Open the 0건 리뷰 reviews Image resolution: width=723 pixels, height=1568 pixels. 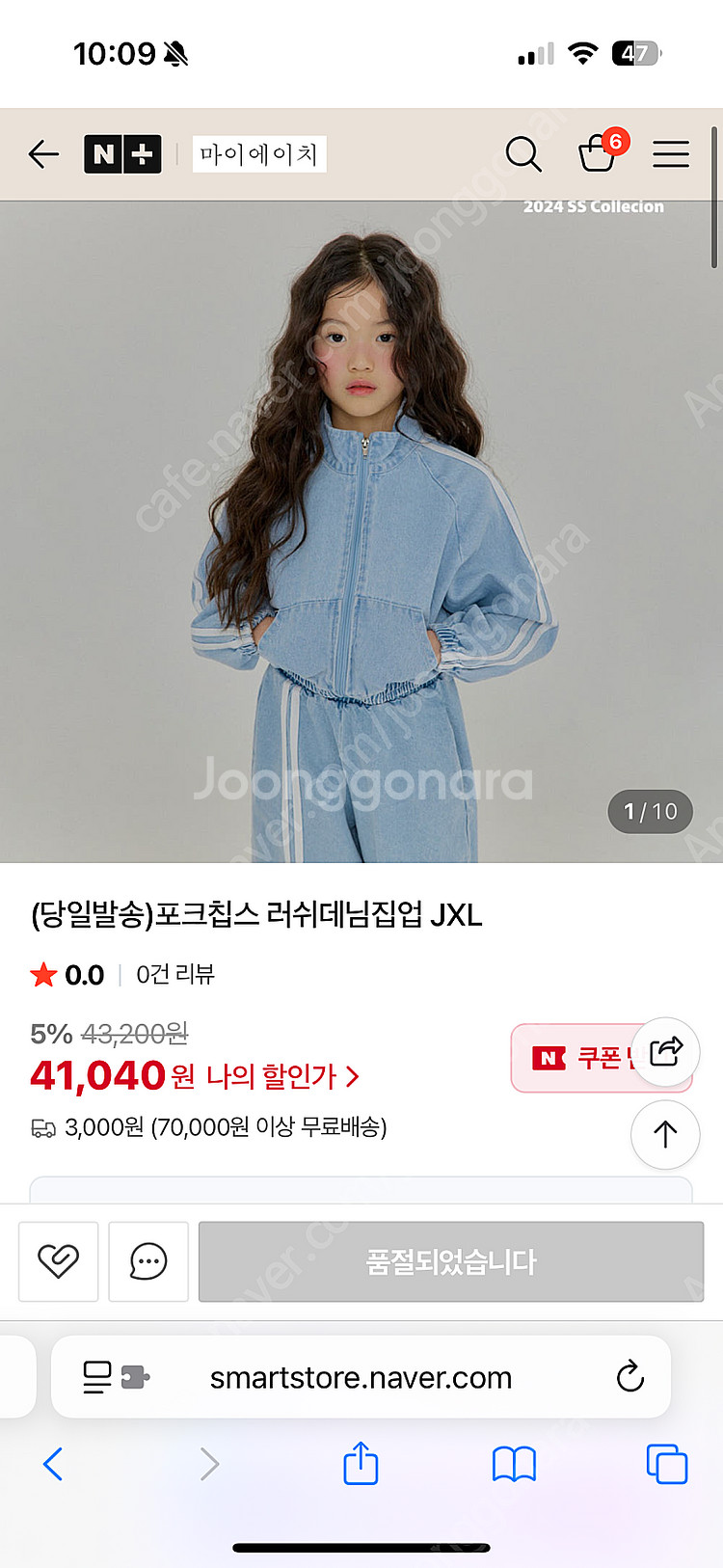pyautogui.click(x=174, y=975)
